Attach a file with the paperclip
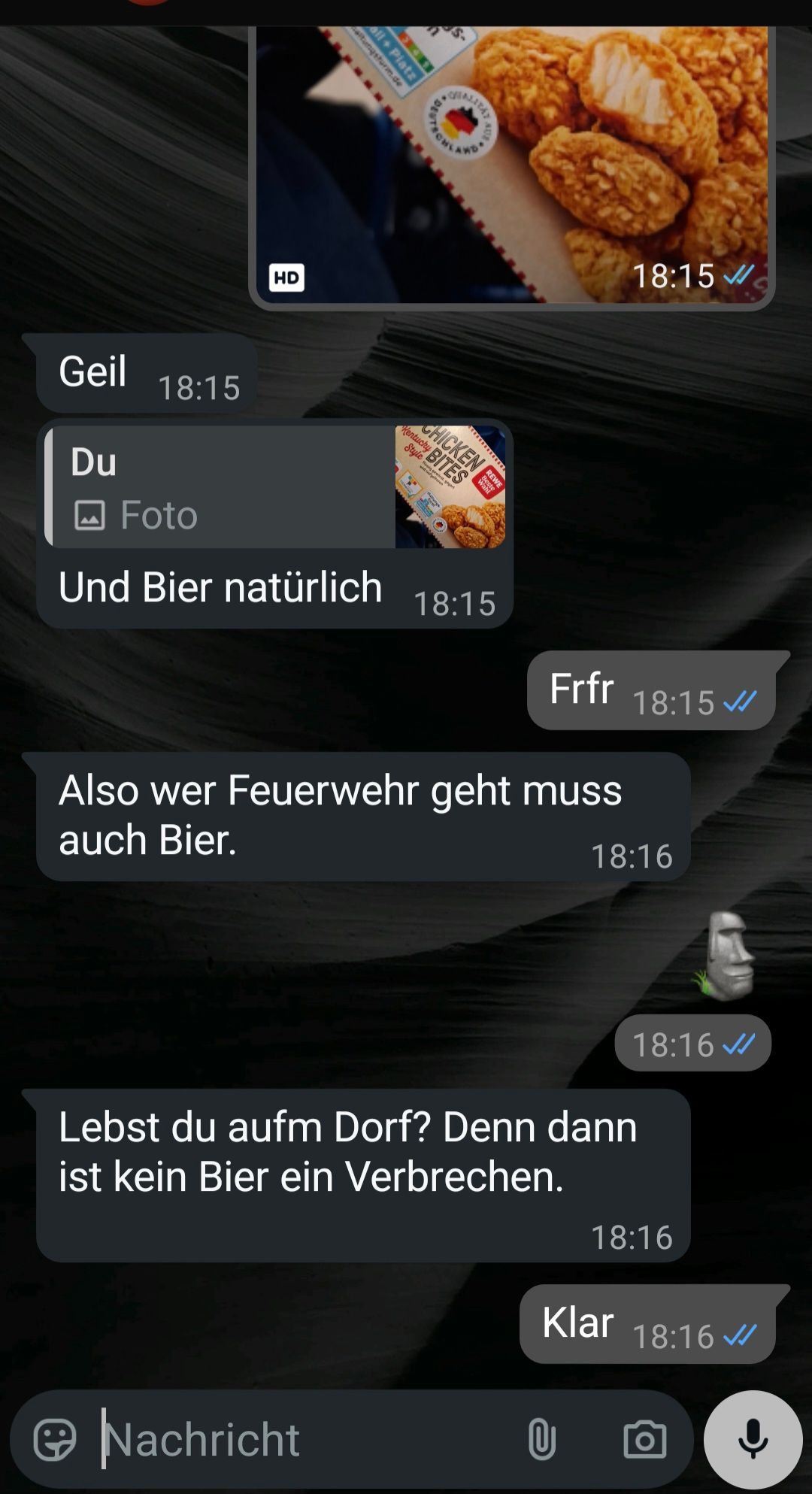The width and height of the screenshot is (812, 1494). pos(541,1439)
